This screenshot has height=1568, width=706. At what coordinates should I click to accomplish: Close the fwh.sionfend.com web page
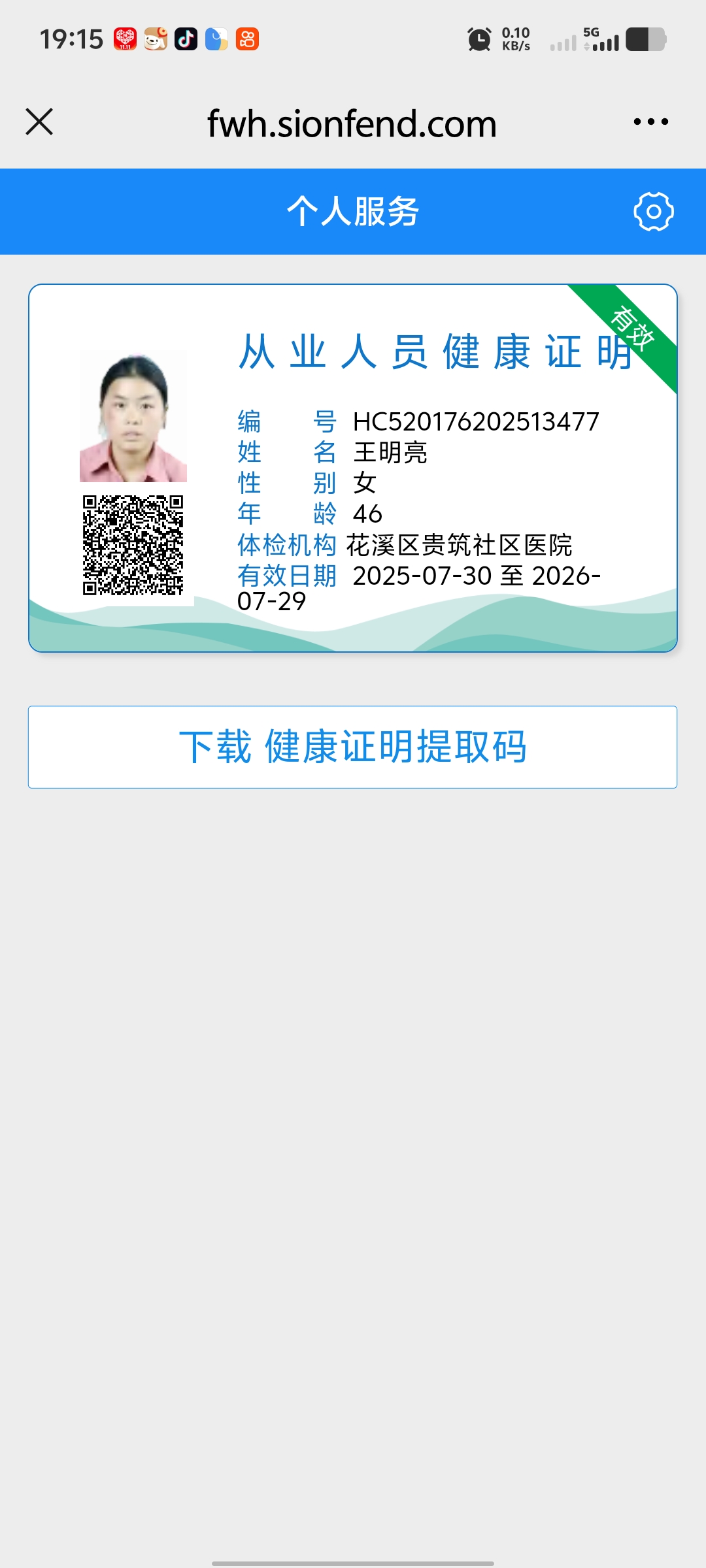point(39,122)
